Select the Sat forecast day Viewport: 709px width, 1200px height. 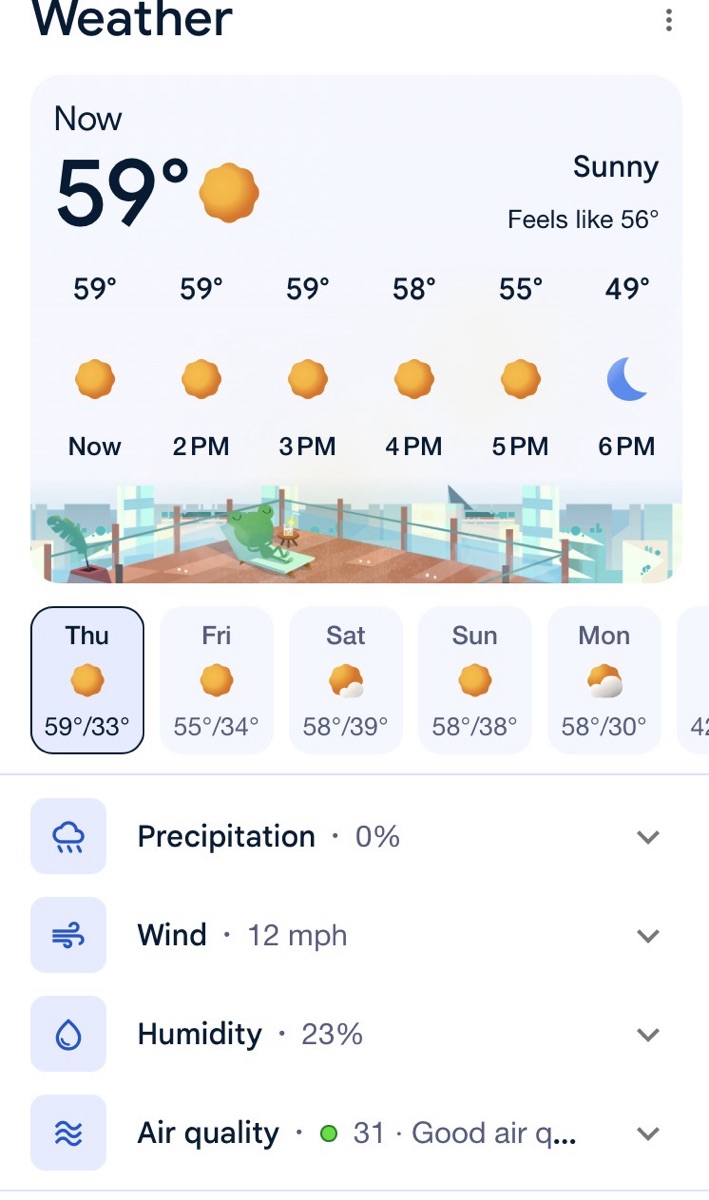[x=346, y=680]
